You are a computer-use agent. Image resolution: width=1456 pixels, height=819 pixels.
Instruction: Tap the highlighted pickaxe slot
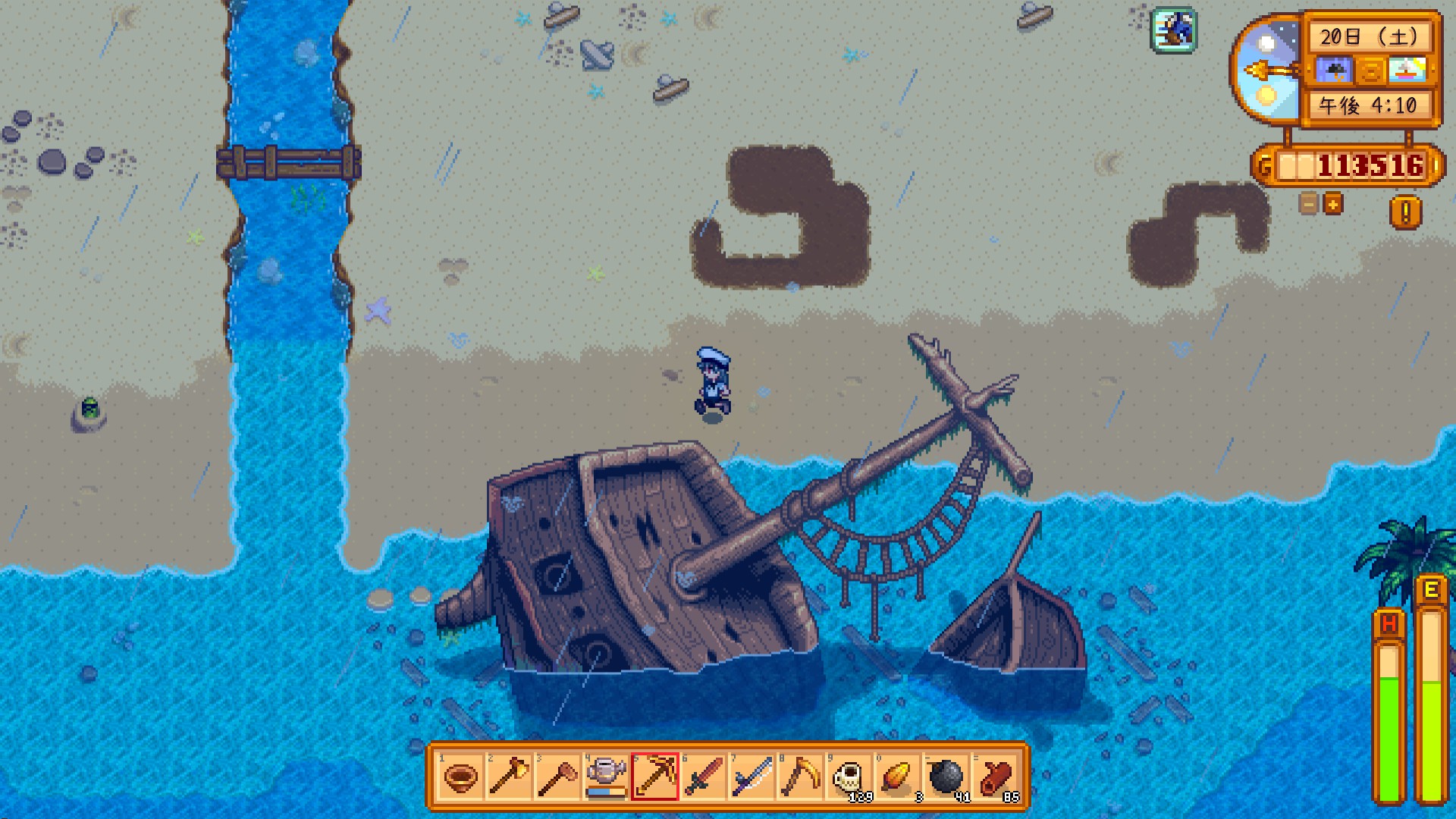pos(654,777)
